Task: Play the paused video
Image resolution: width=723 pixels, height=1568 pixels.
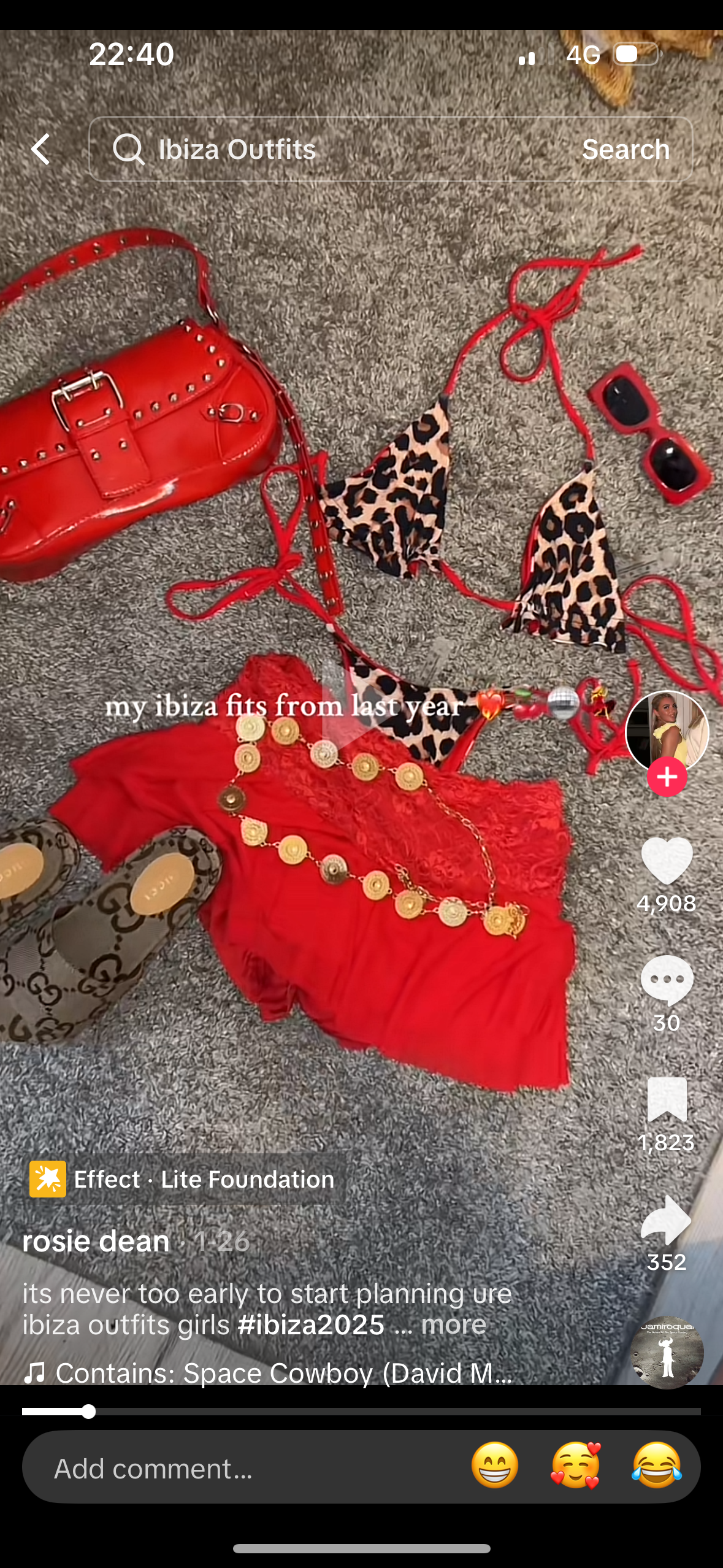Action: point(347,705)
